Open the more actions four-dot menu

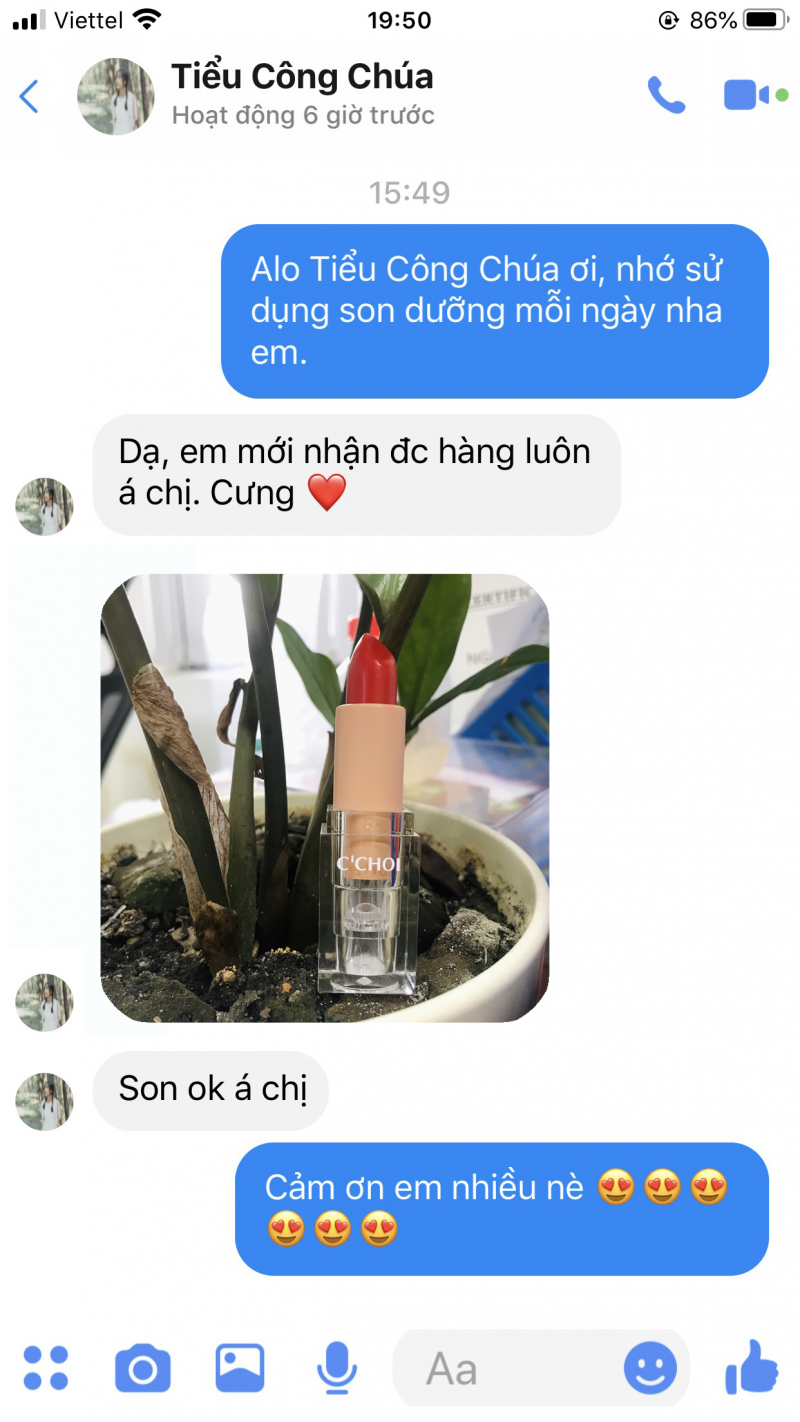[x=46, y=1367]
